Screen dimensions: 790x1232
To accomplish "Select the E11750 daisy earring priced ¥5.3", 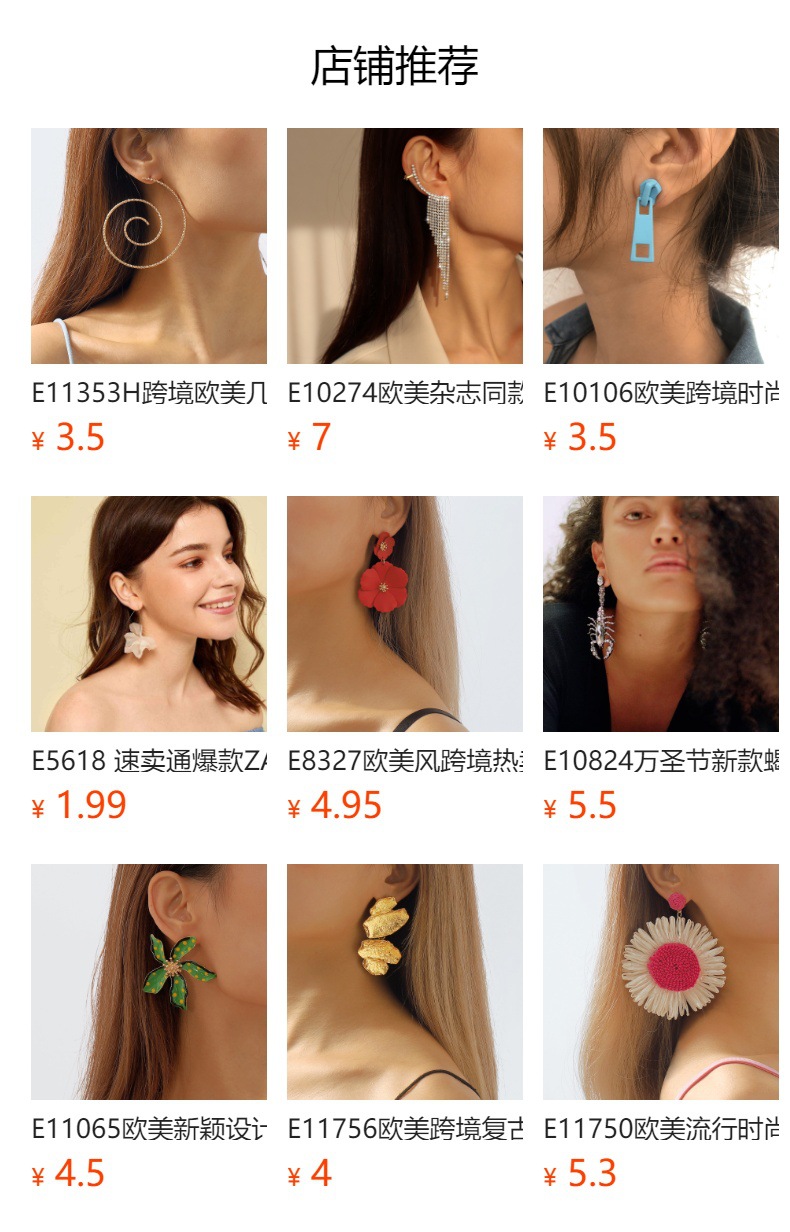I will coord(661,982).
